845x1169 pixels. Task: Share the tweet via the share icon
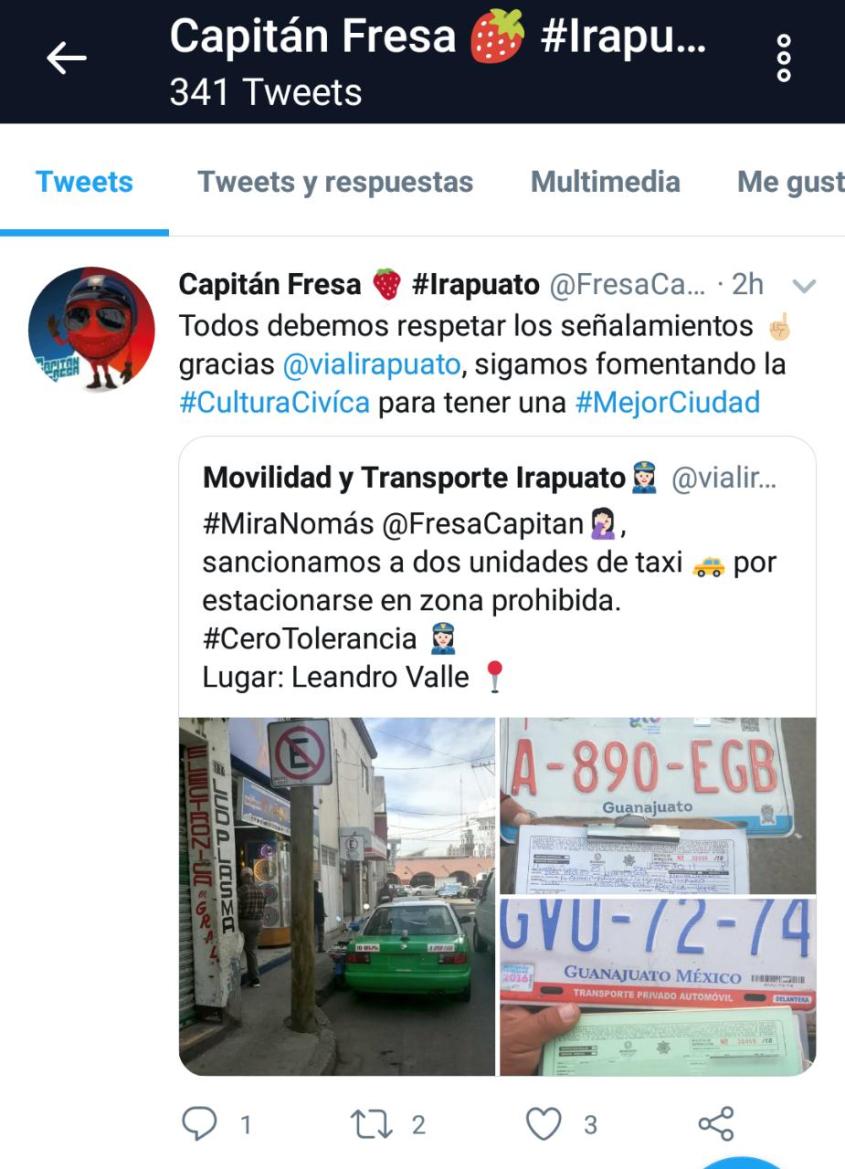(x=713, y=1125)
